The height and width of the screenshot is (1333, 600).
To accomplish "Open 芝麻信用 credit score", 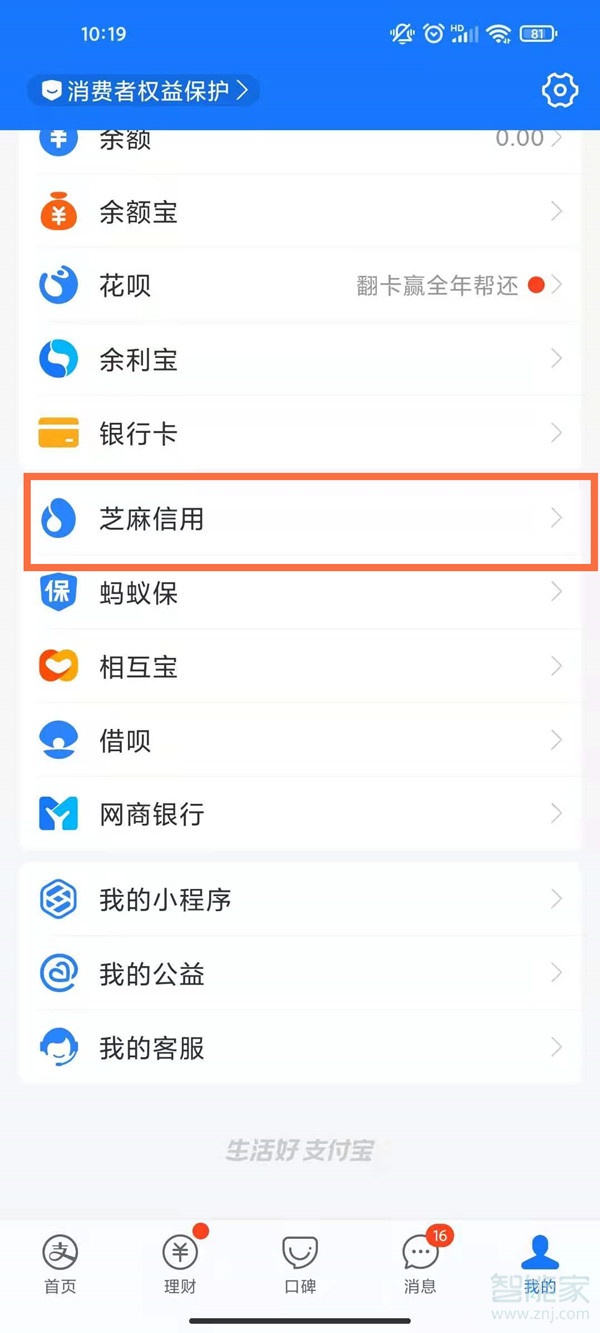I will [x=300, y=518].
